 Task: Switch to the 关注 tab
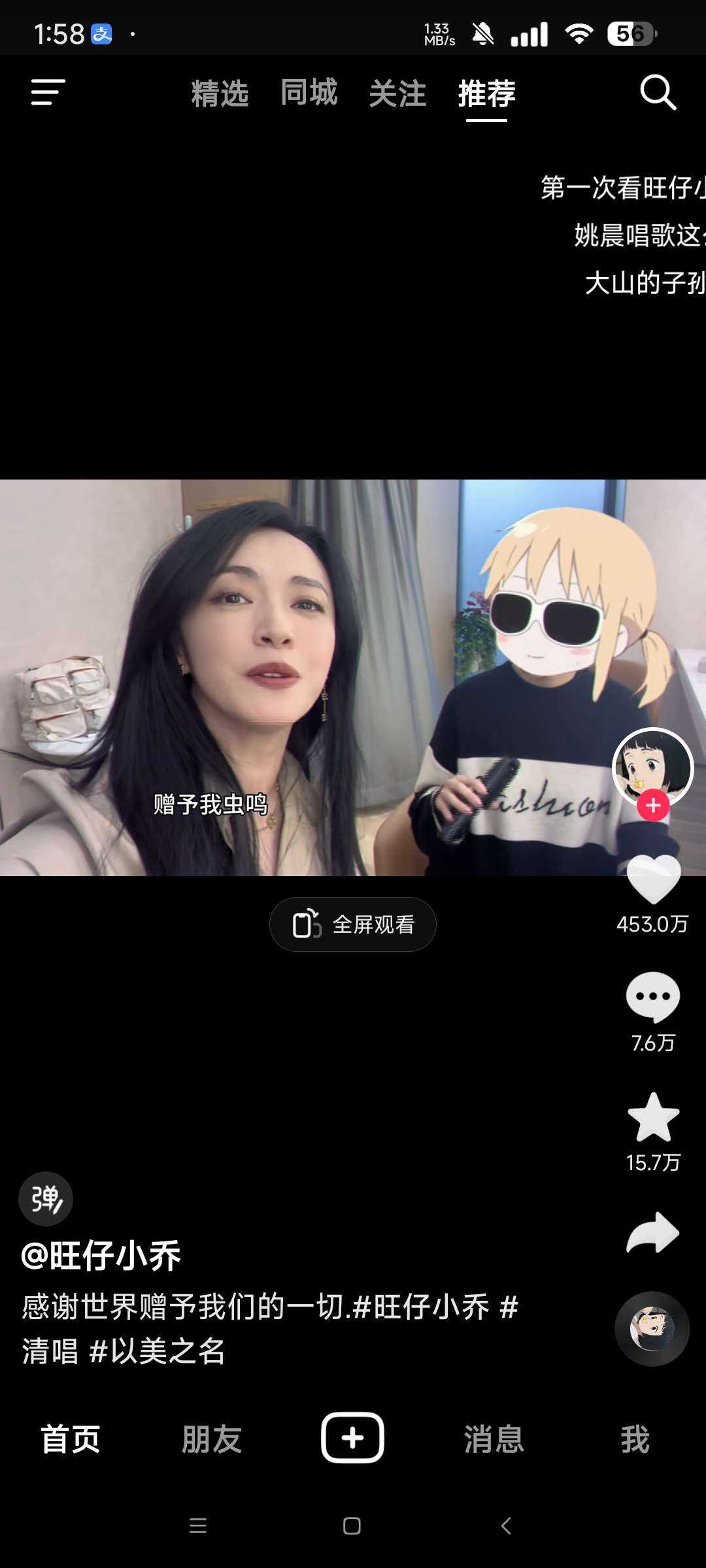pyautogui.click(x=397, y=93)
